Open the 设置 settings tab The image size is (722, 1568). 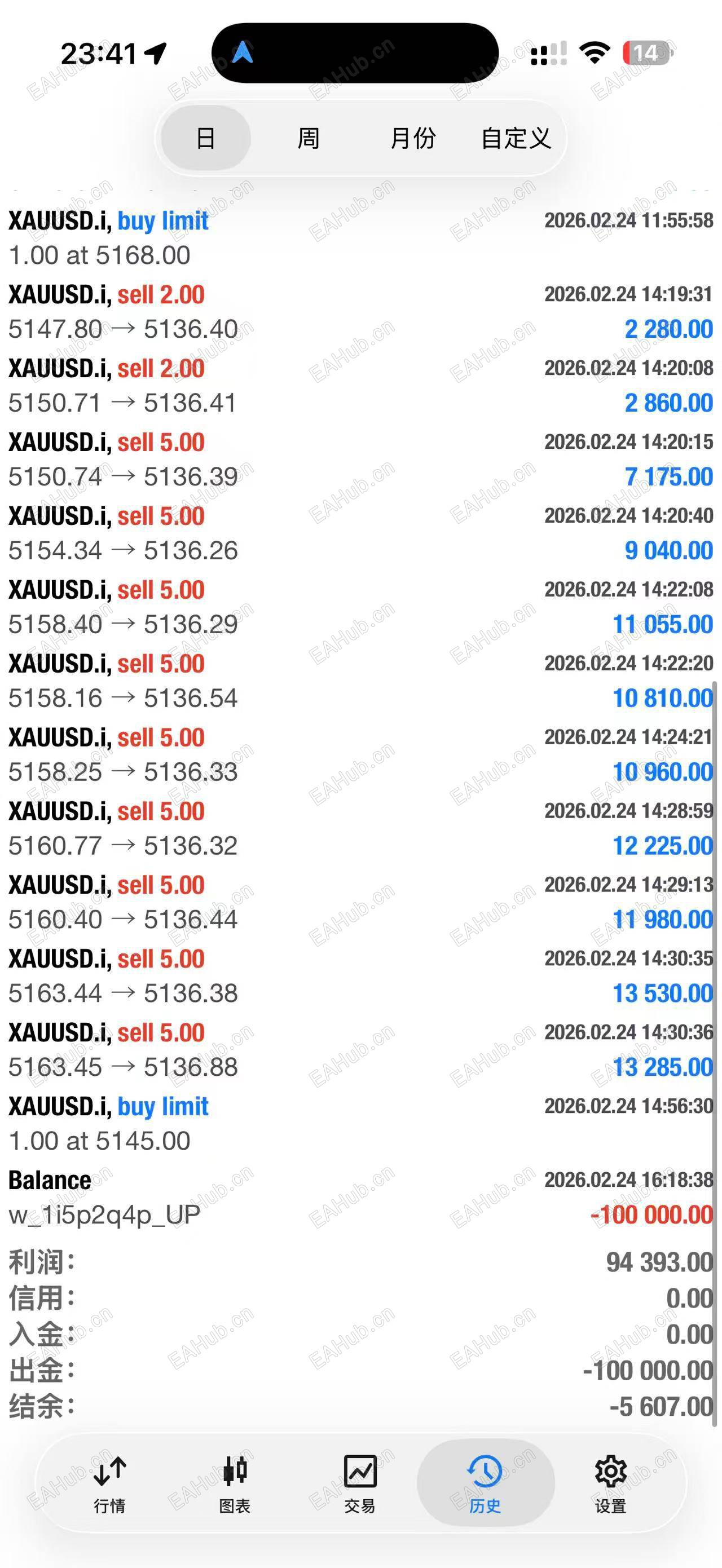coord(610,1484)
